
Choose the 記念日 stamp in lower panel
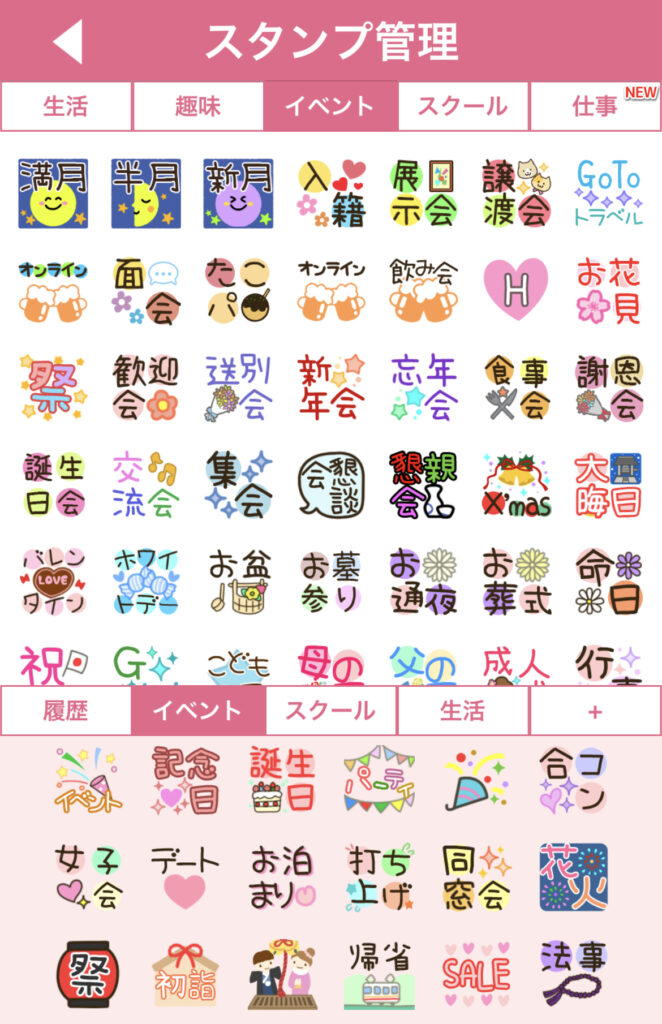pyautogui.click(x=185, y=779)
